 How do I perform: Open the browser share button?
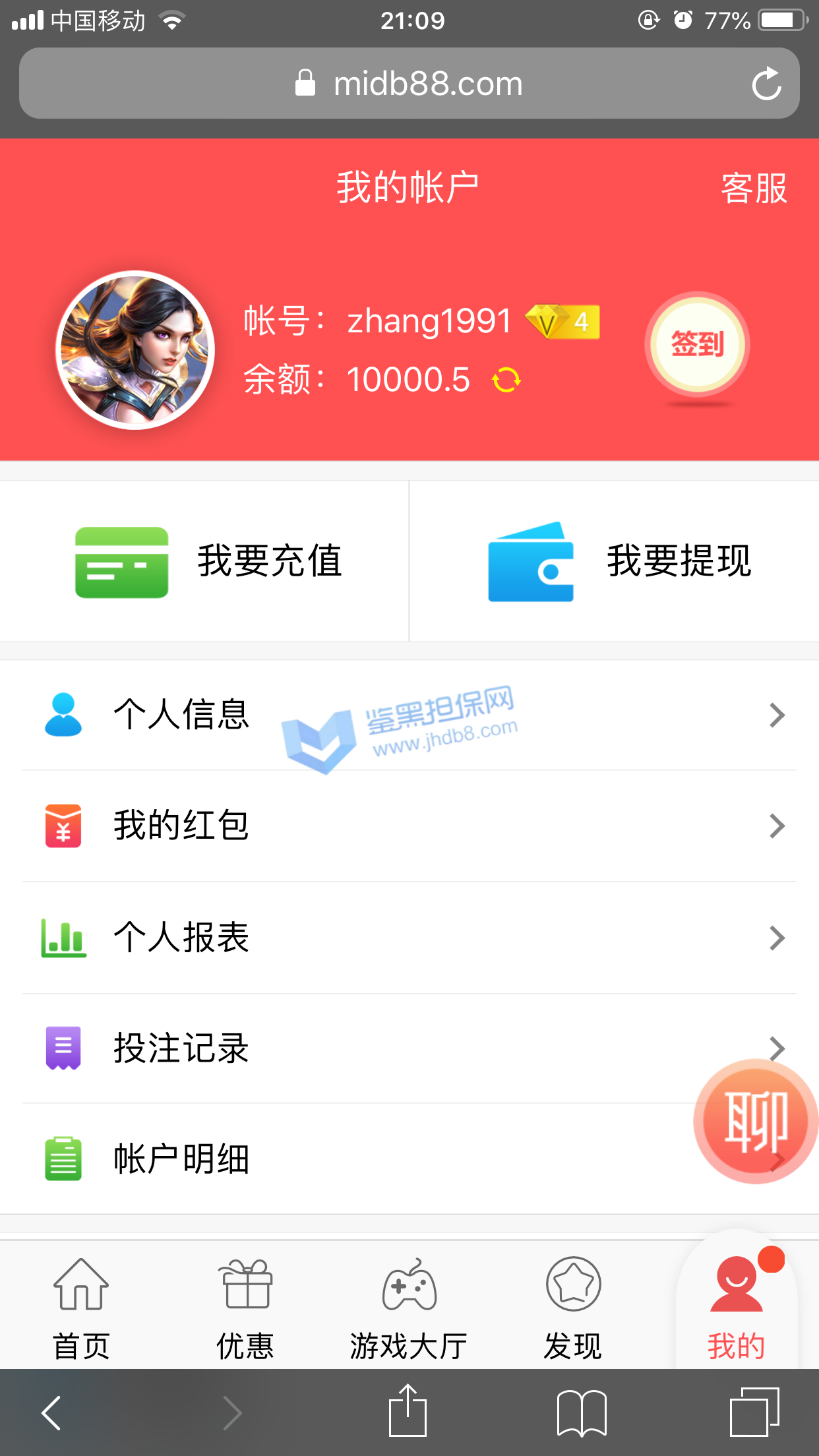click(x=408, y=1411)
